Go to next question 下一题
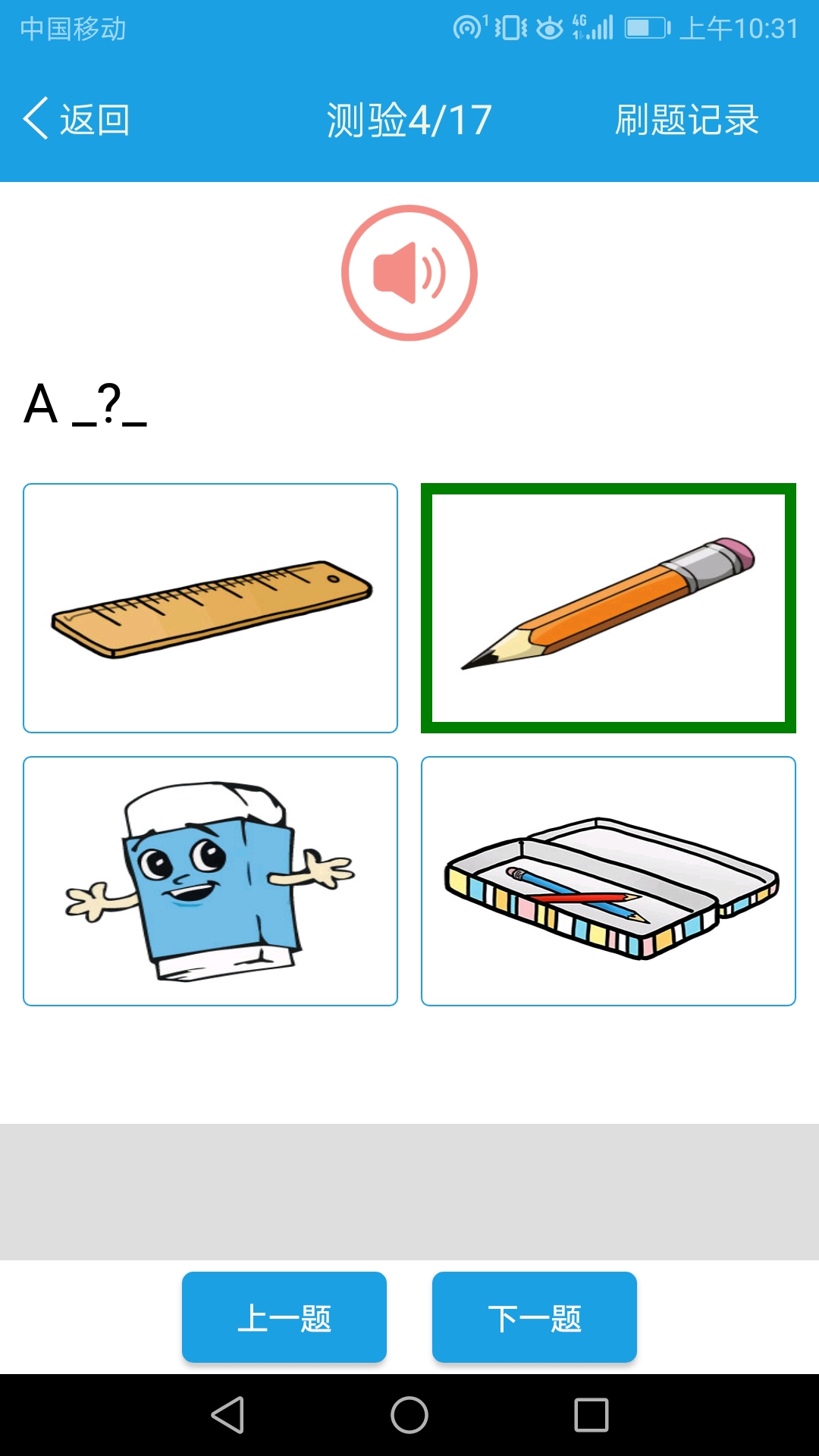Screen dimensions: 819x1456 535,1317
